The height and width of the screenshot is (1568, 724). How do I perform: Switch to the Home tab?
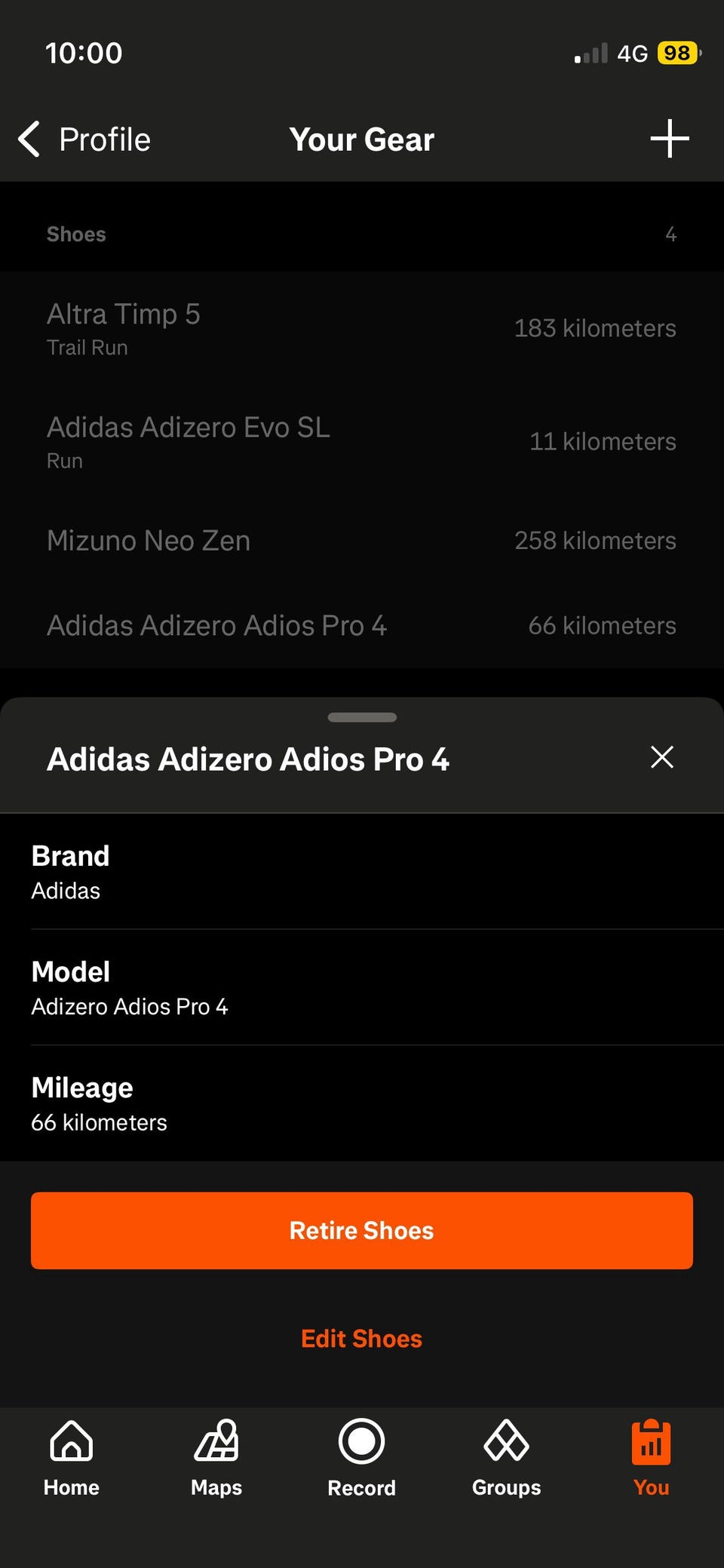point(72,1457)
